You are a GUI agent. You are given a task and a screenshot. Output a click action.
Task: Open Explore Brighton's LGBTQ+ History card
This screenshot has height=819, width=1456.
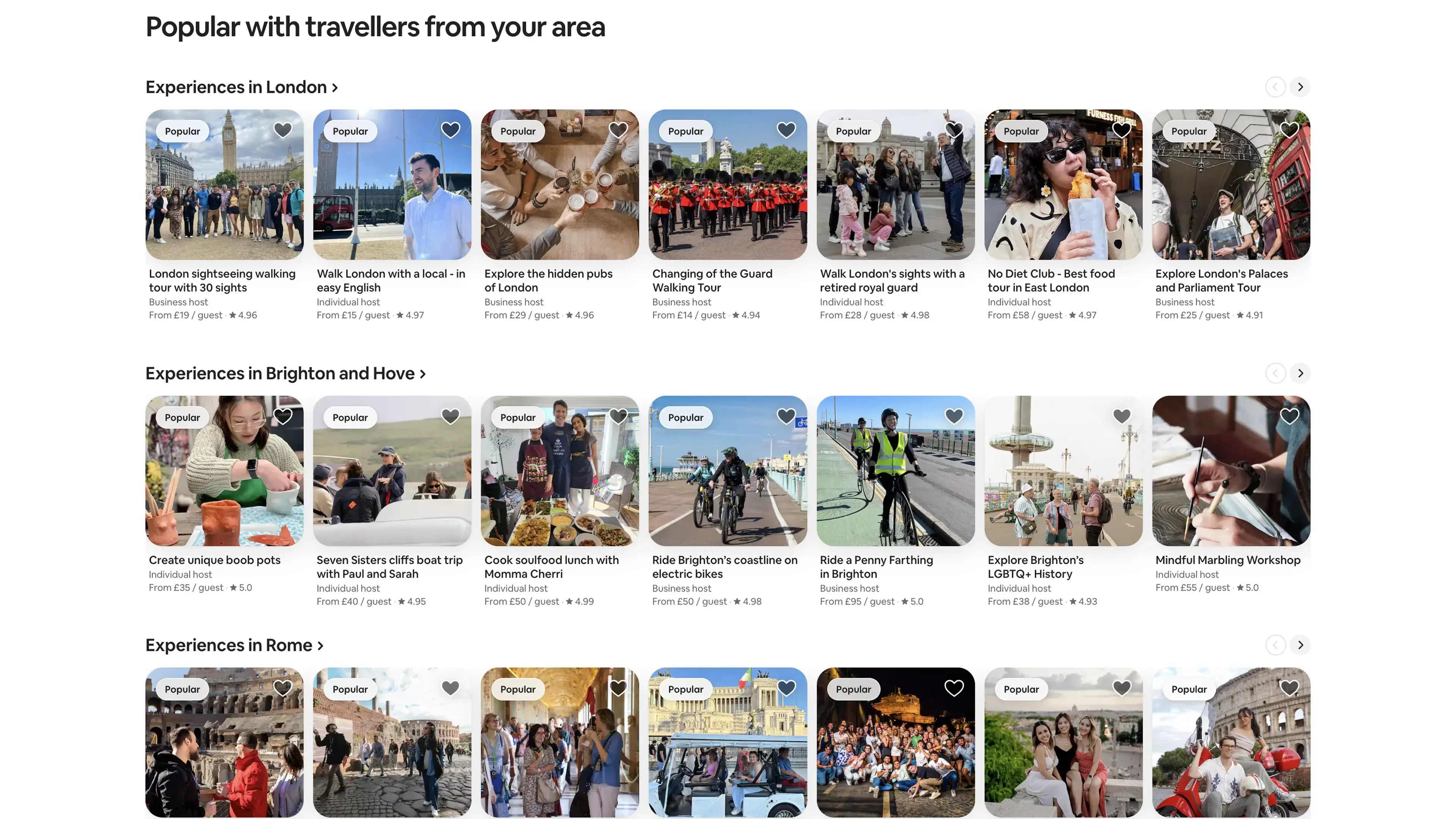(x=1063, y=471)
